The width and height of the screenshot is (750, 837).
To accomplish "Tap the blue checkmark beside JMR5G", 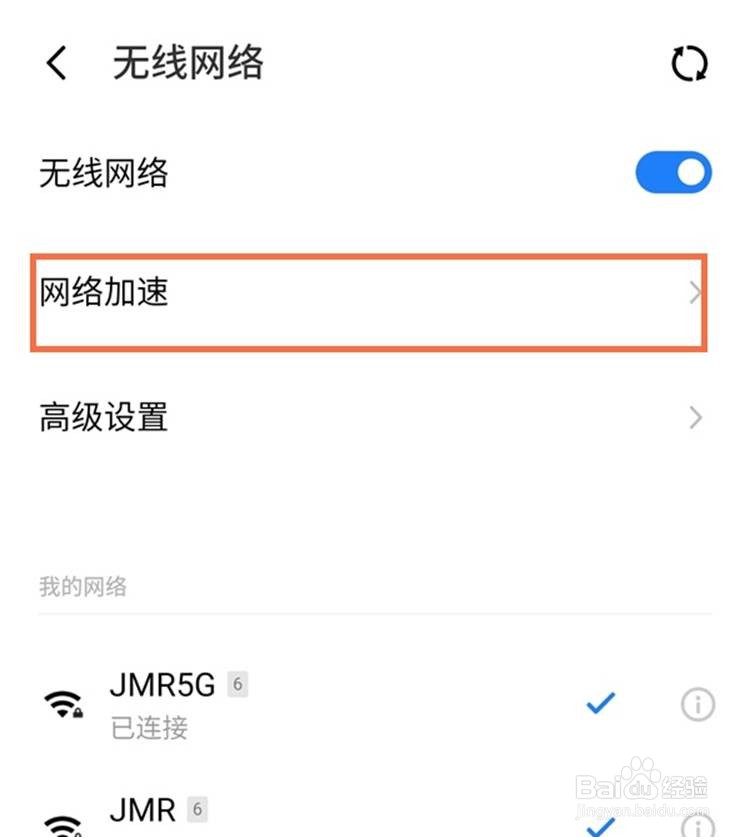I will point(599,704).
